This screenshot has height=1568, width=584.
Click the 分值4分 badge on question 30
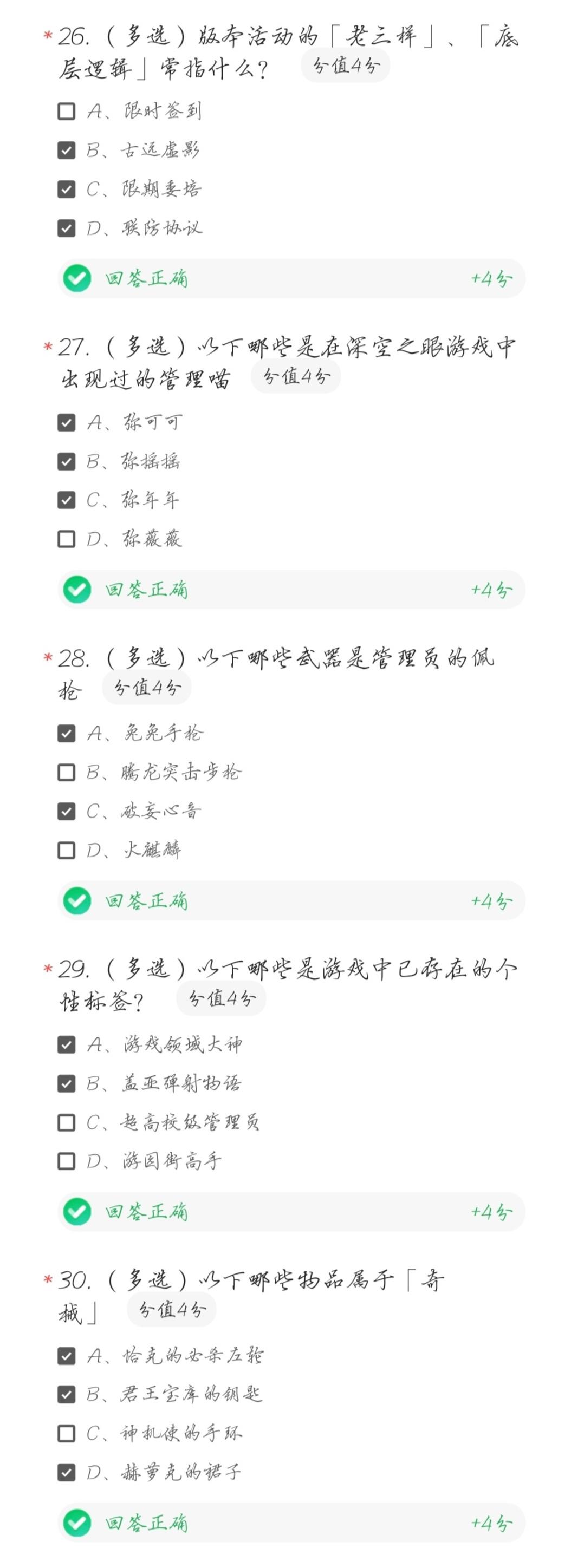click(171, 1309)
